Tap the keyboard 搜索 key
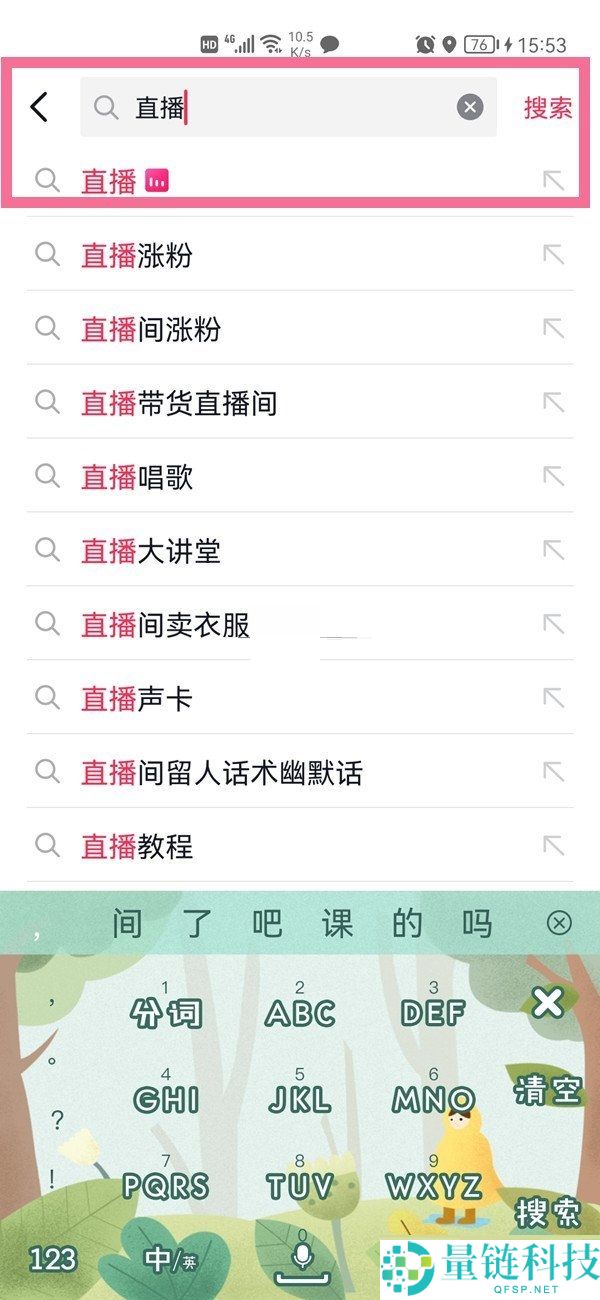The width and height of the screenshot is (600, 1300). pyautogui.click(x=547, y=1212)
